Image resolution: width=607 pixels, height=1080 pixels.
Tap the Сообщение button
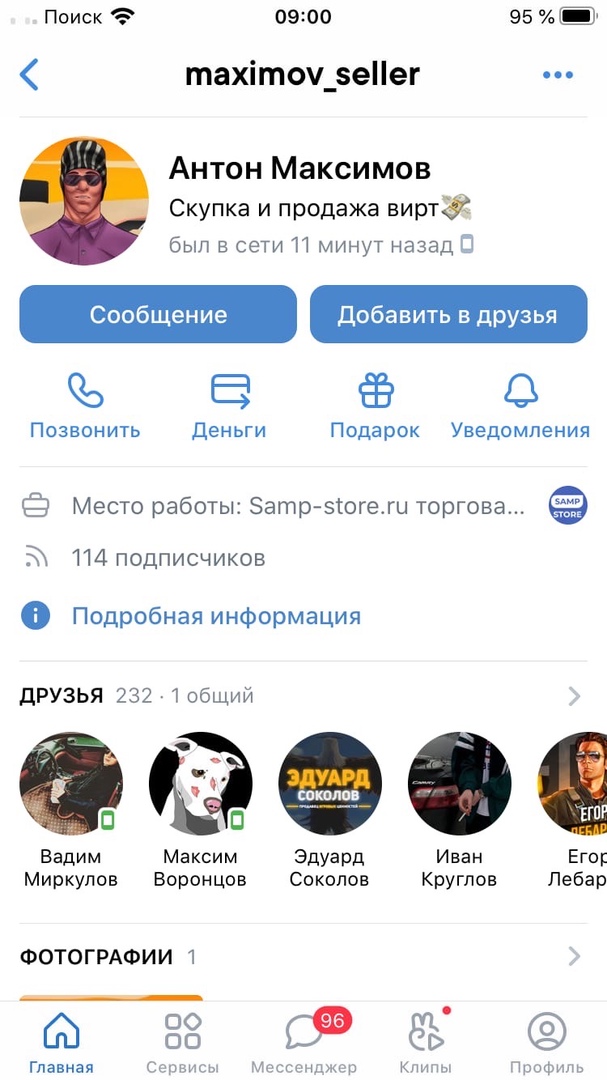(x=158, y=315)
